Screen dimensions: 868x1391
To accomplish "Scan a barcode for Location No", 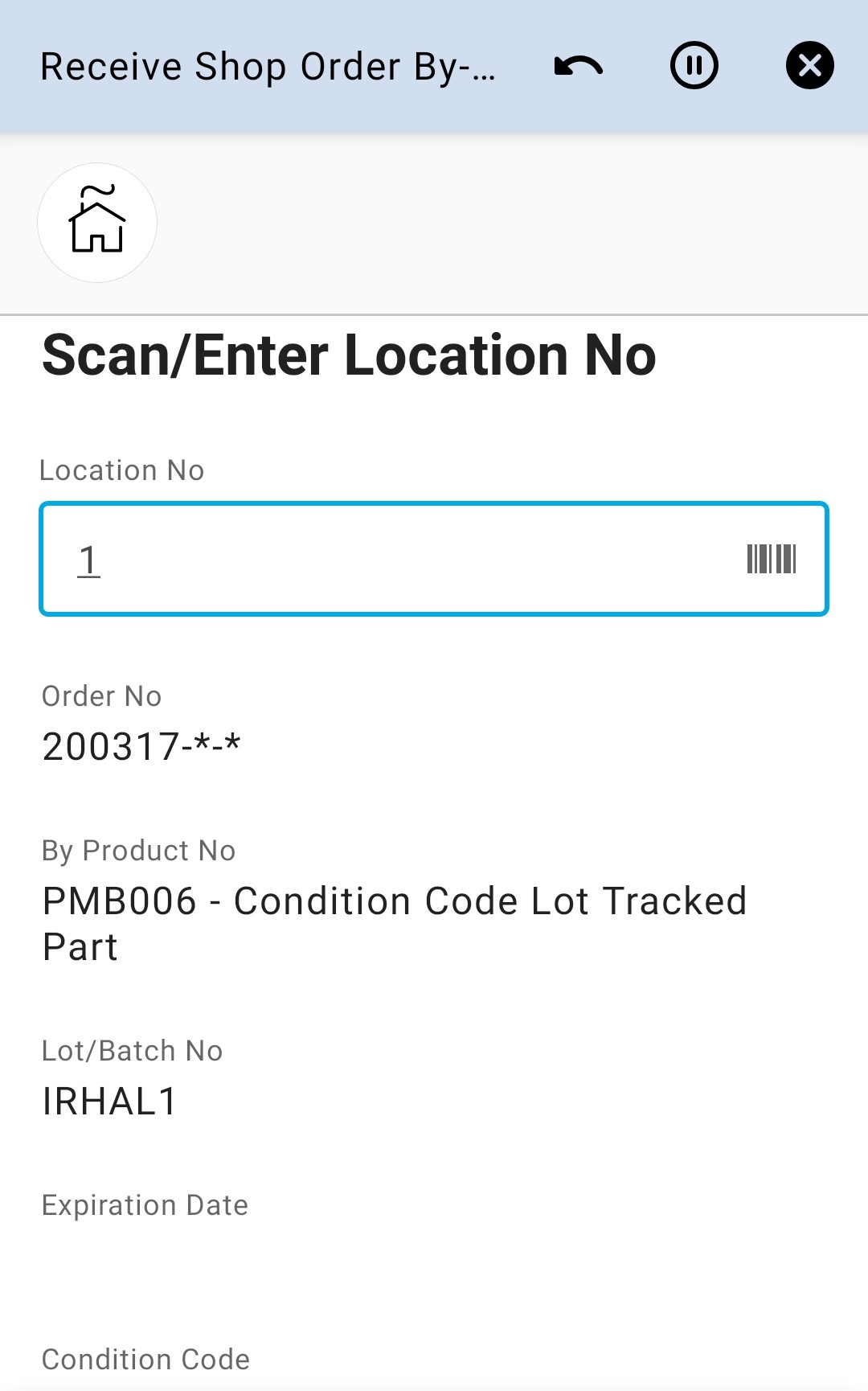I will pos(771,560).
